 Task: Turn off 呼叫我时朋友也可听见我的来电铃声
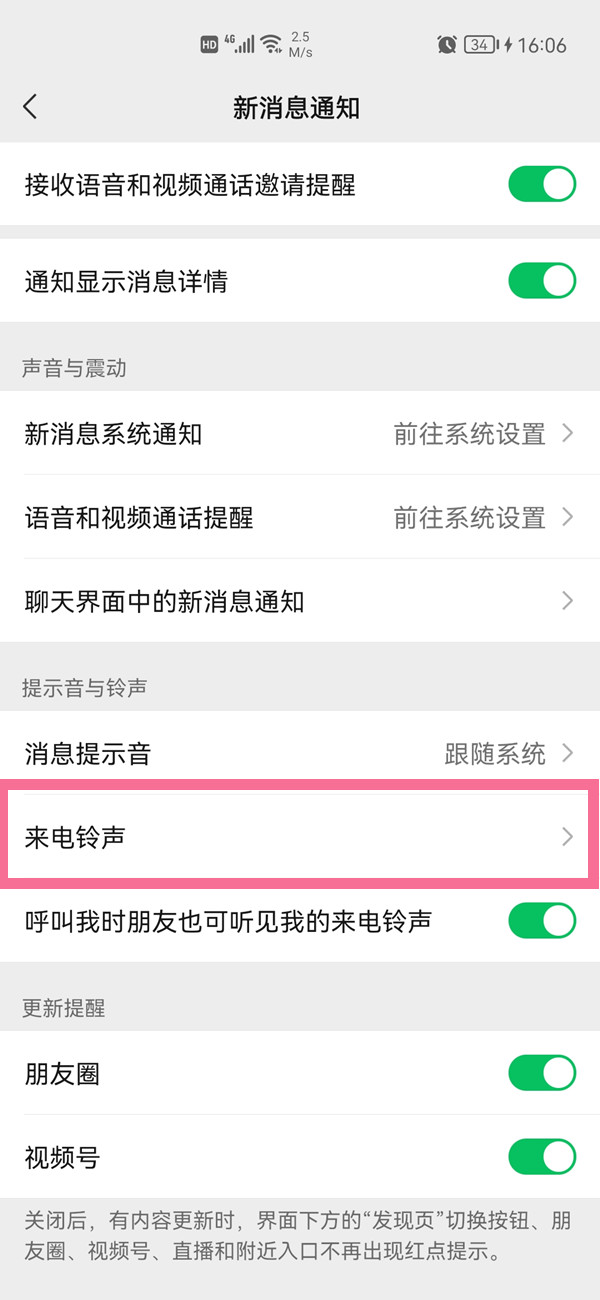(542, 921)
